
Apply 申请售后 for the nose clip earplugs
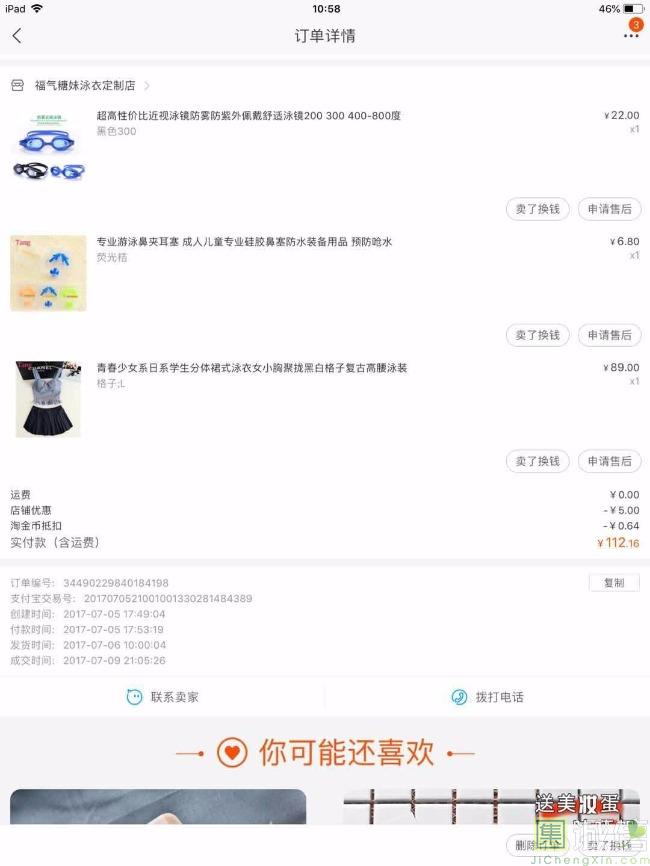[609, 335]
